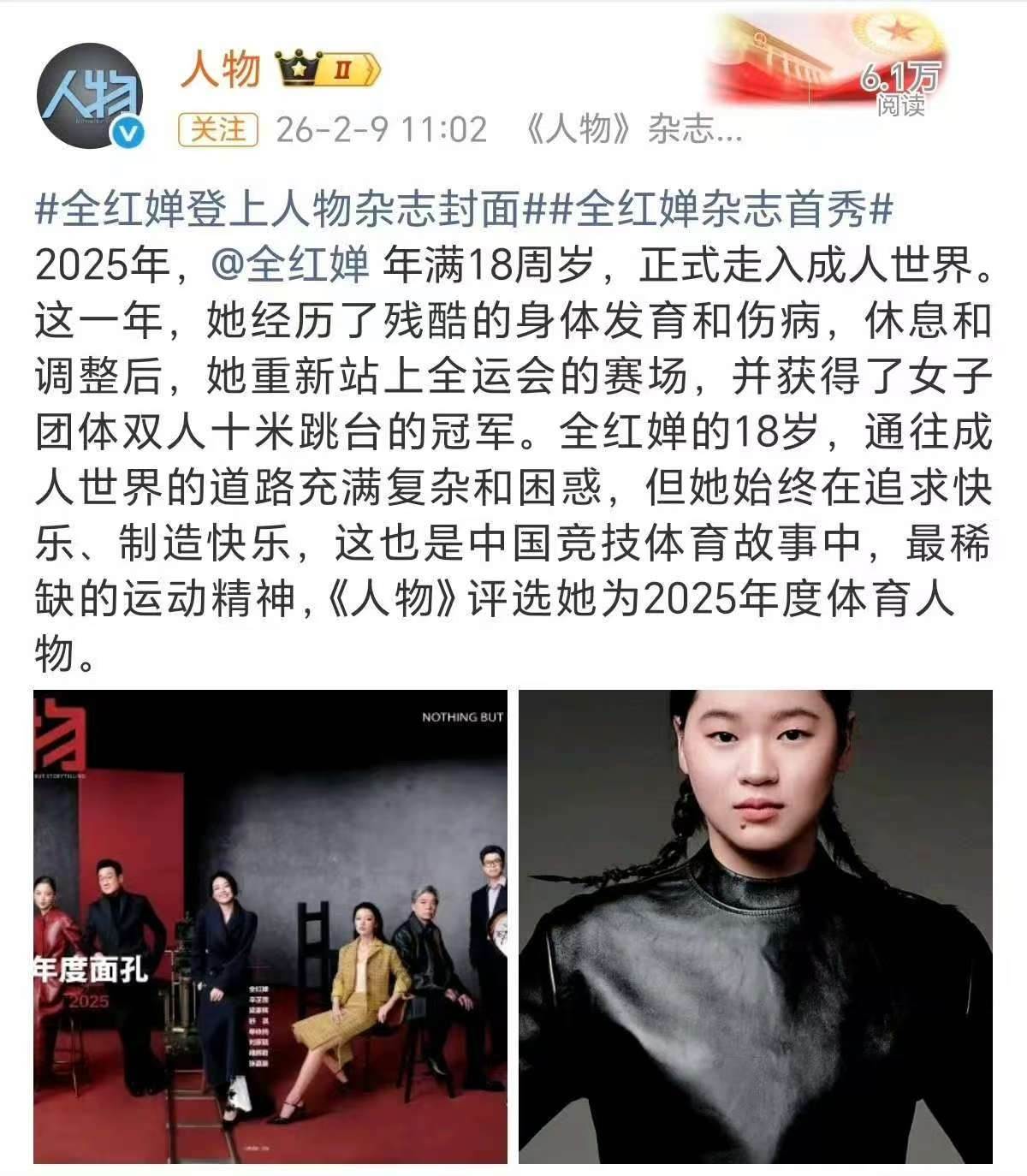
Task: View the 年度面孔 group cover photo
Action: pyautogui.click(x=270, y=926)
